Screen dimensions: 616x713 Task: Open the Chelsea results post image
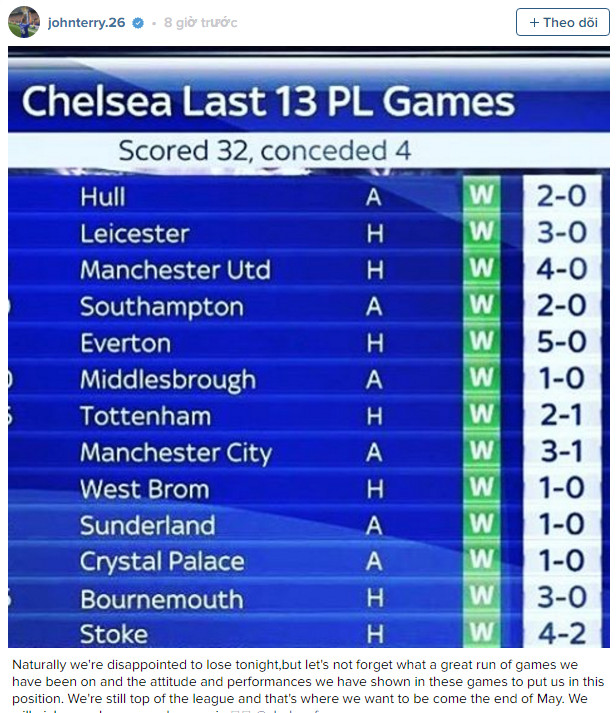coord(308,350)
